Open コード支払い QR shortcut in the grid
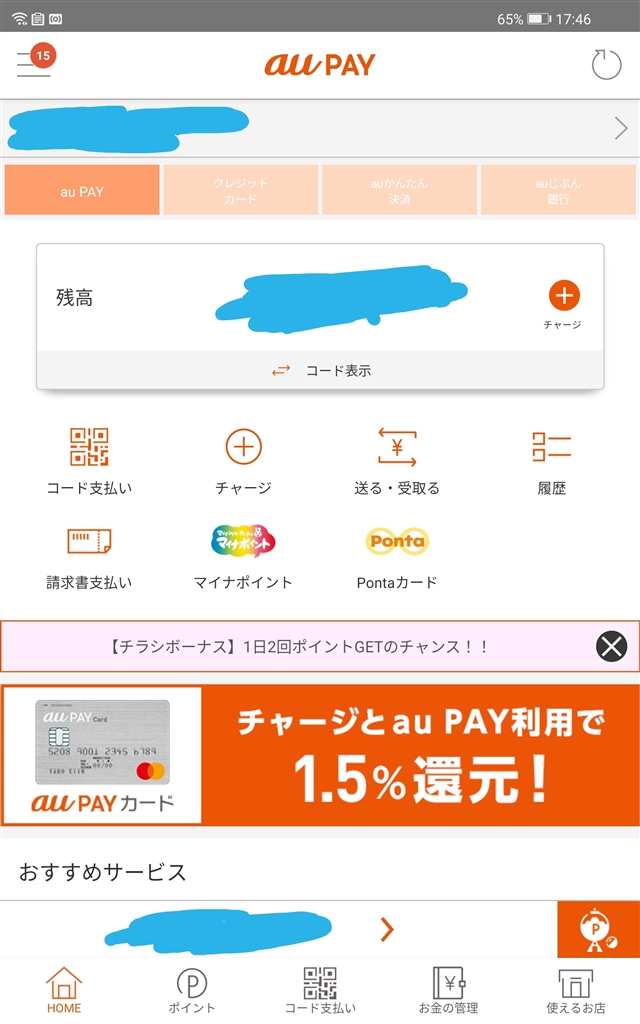The width and height of the screenshot is (640, 1024). tap(89, 459)
